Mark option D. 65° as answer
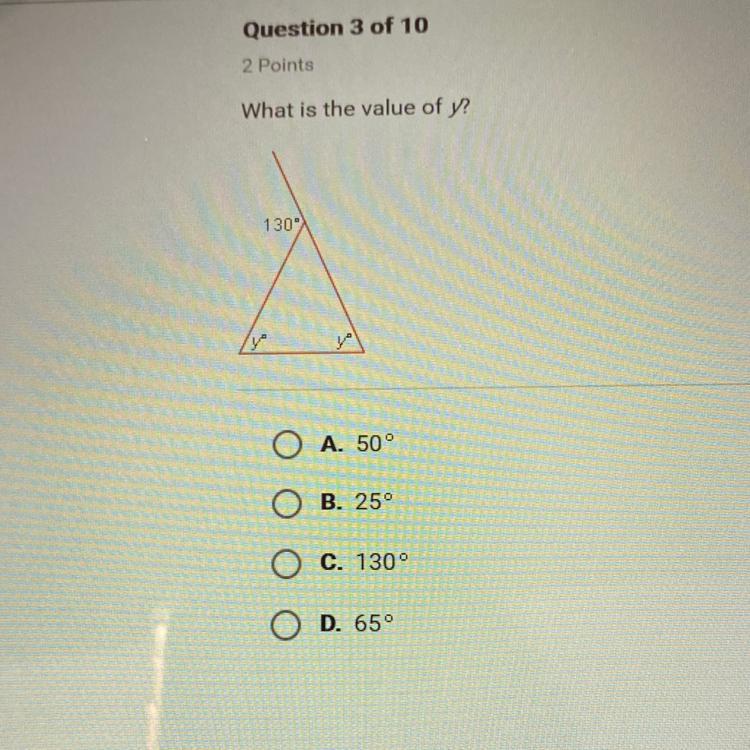Image resolution: width=750 pixels, height=750 pixels. point(285,623)
